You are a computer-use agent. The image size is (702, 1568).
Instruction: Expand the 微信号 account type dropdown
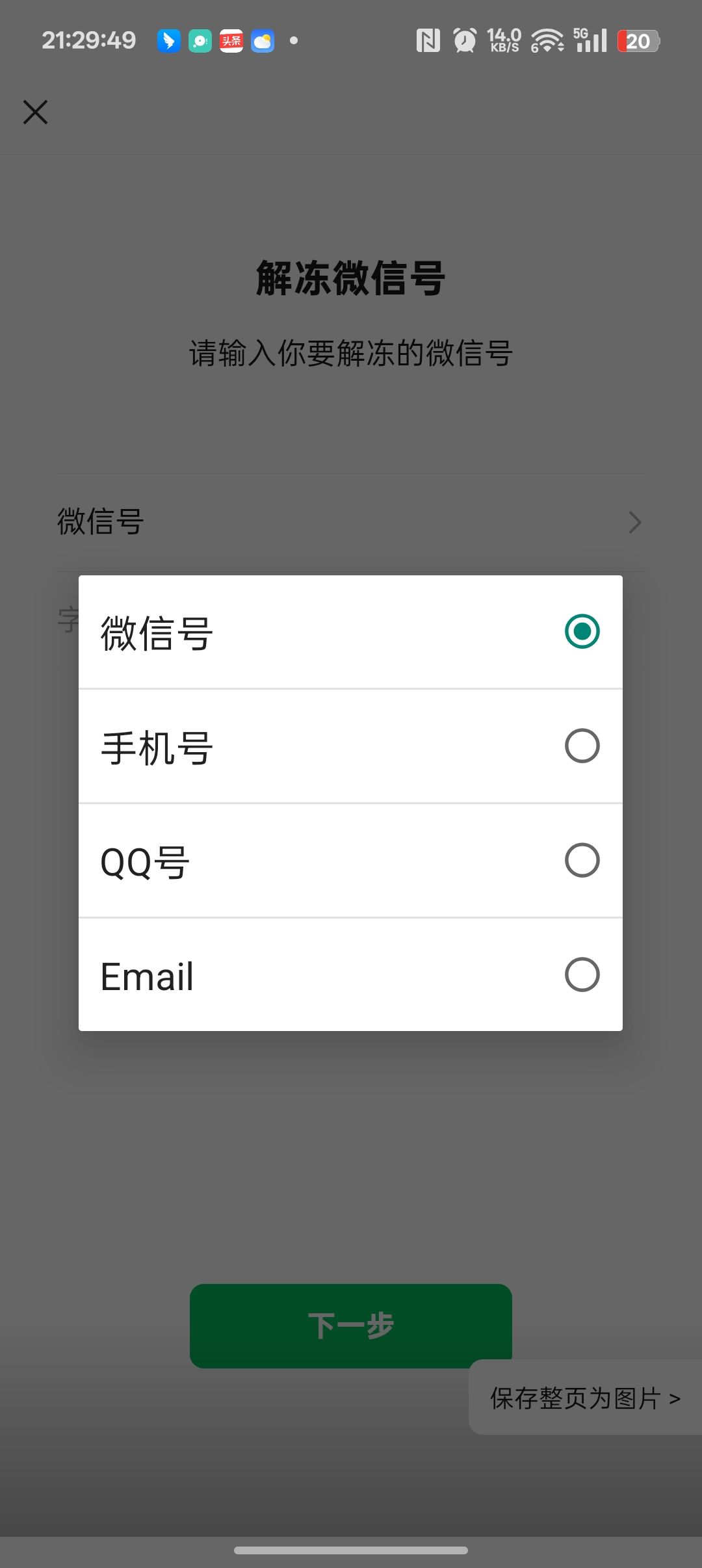351,522
